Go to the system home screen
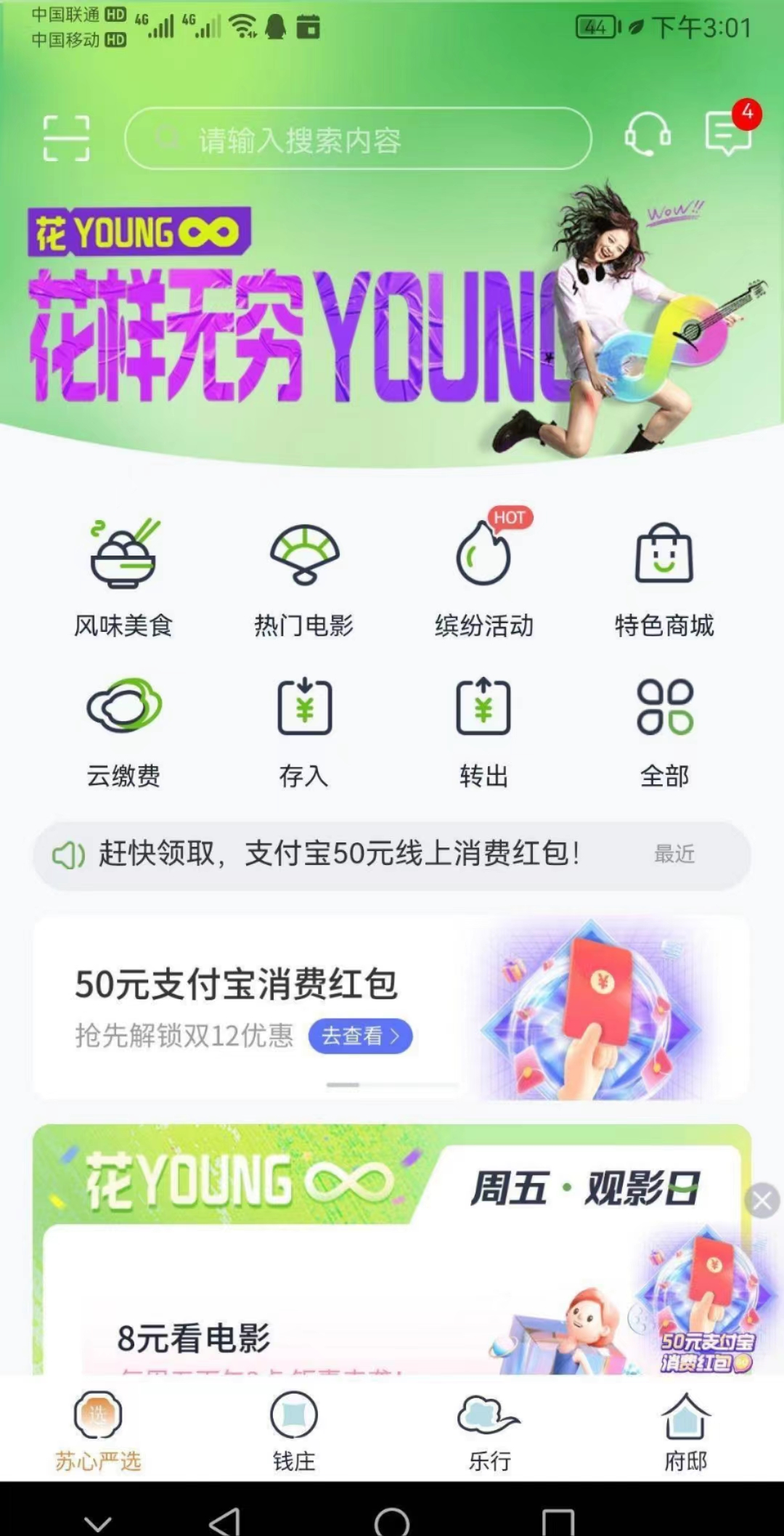The height and width of the screenshot is (1536, 784). [x=392, y=1519]
